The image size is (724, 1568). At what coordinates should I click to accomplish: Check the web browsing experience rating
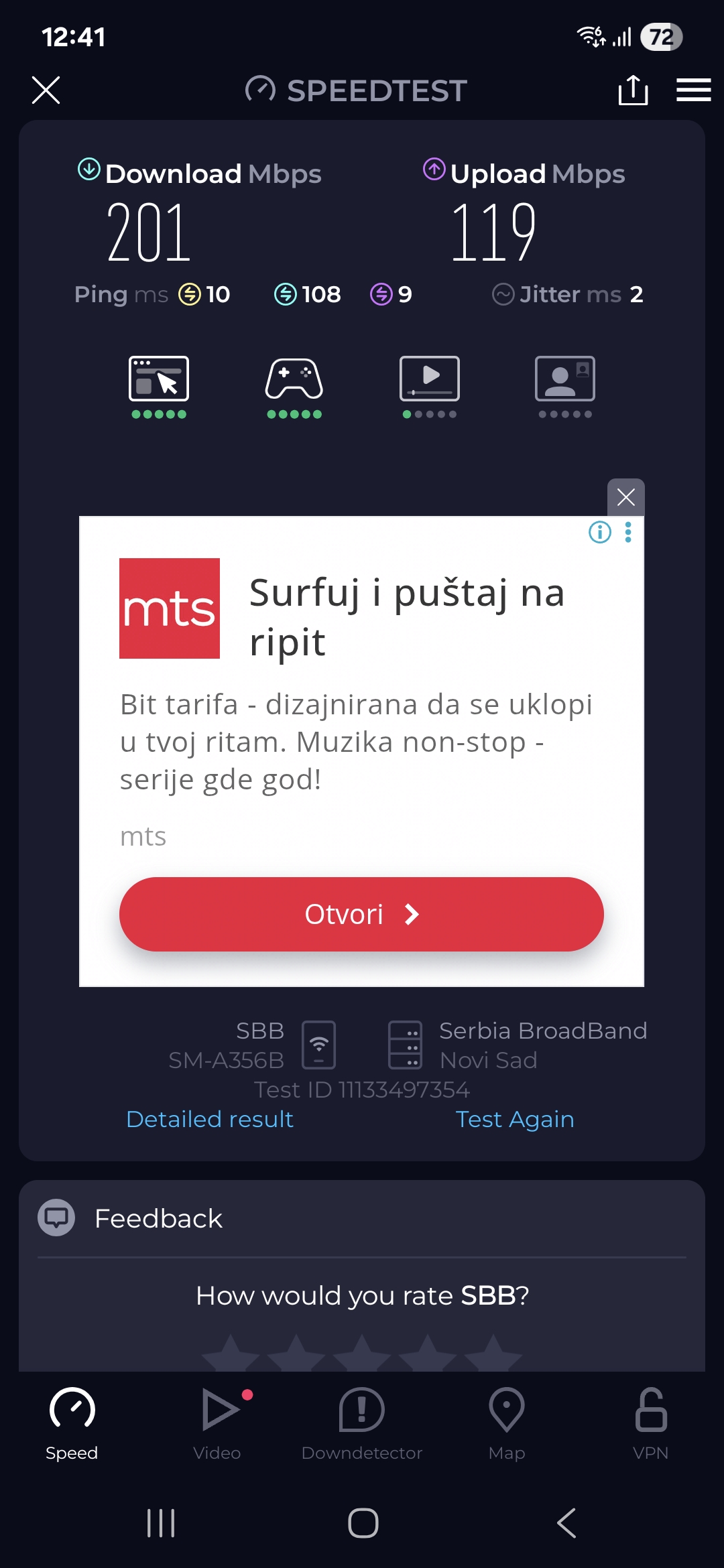click(x=159, y=386)
